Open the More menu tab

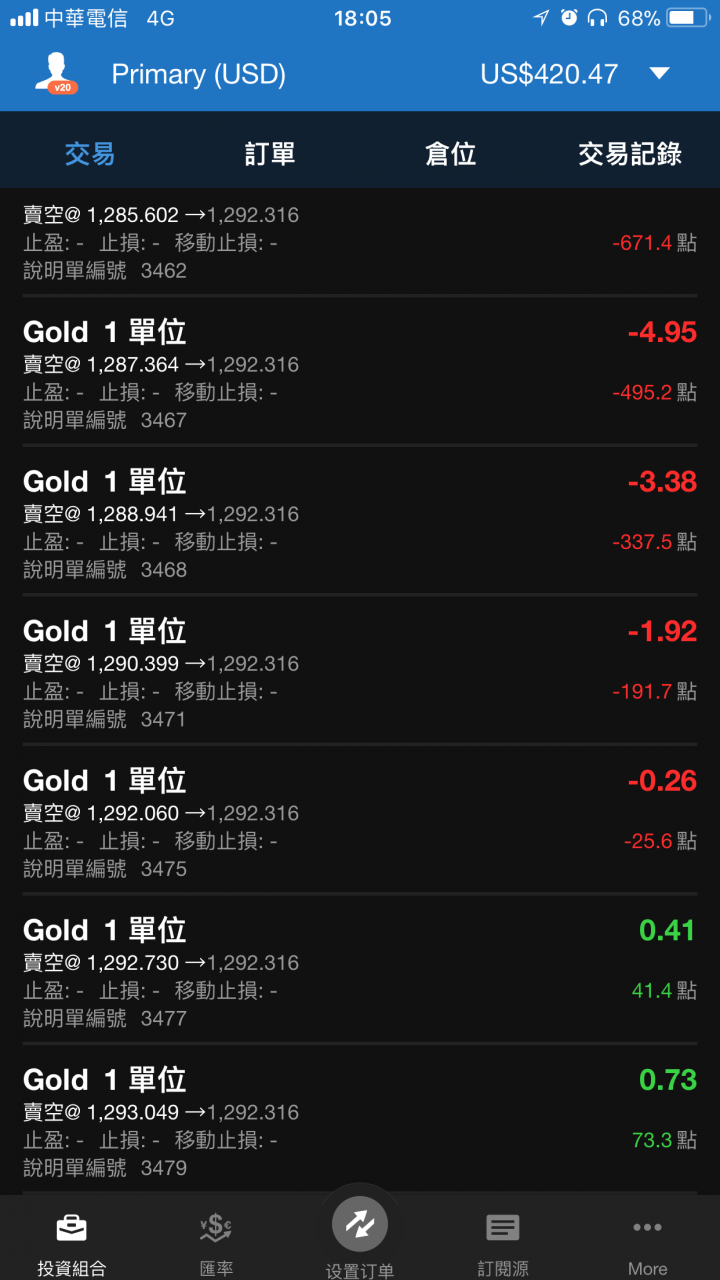pos(647,1242)
